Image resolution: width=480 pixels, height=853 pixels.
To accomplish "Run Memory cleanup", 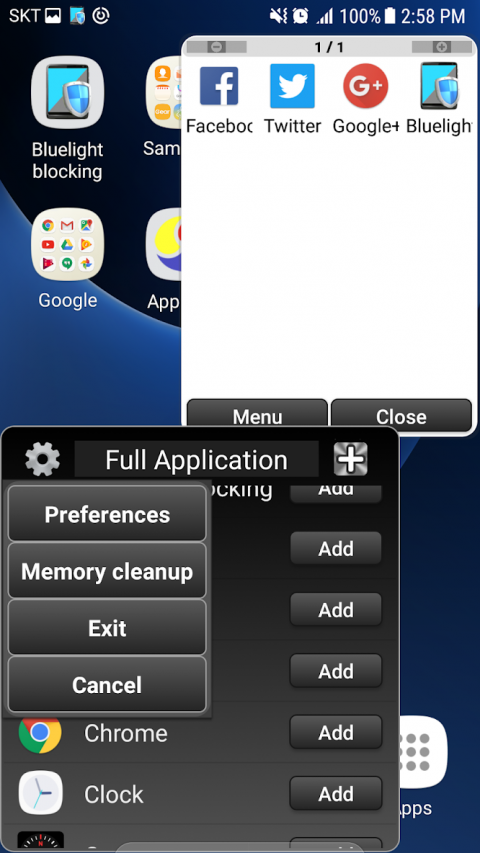I will click(107, 571).
